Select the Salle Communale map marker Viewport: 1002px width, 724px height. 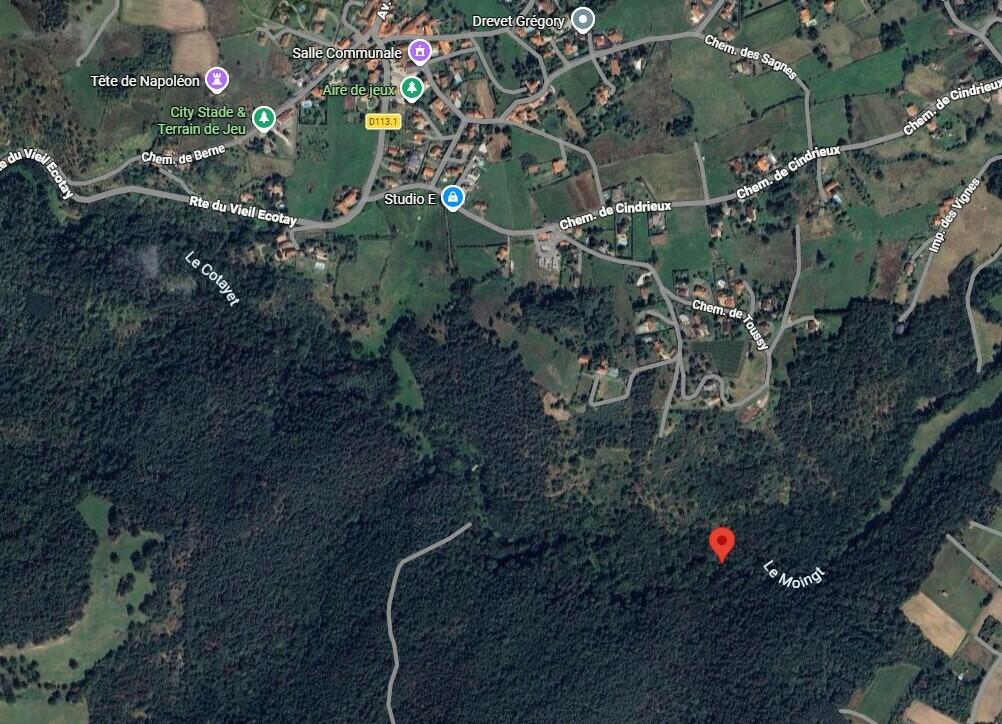click(x=419, y=51)
